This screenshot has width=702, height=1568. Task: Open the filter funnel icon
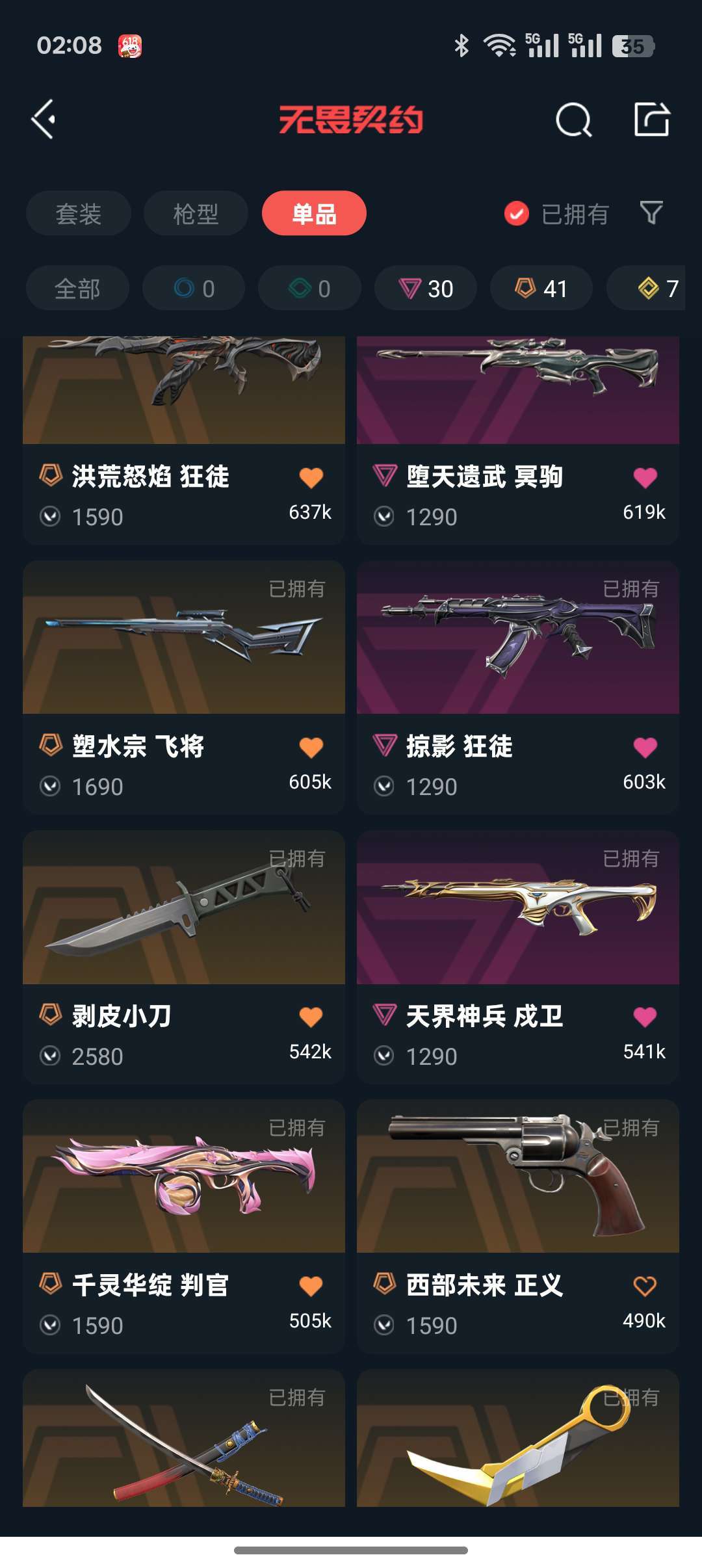tap(651, 213)
